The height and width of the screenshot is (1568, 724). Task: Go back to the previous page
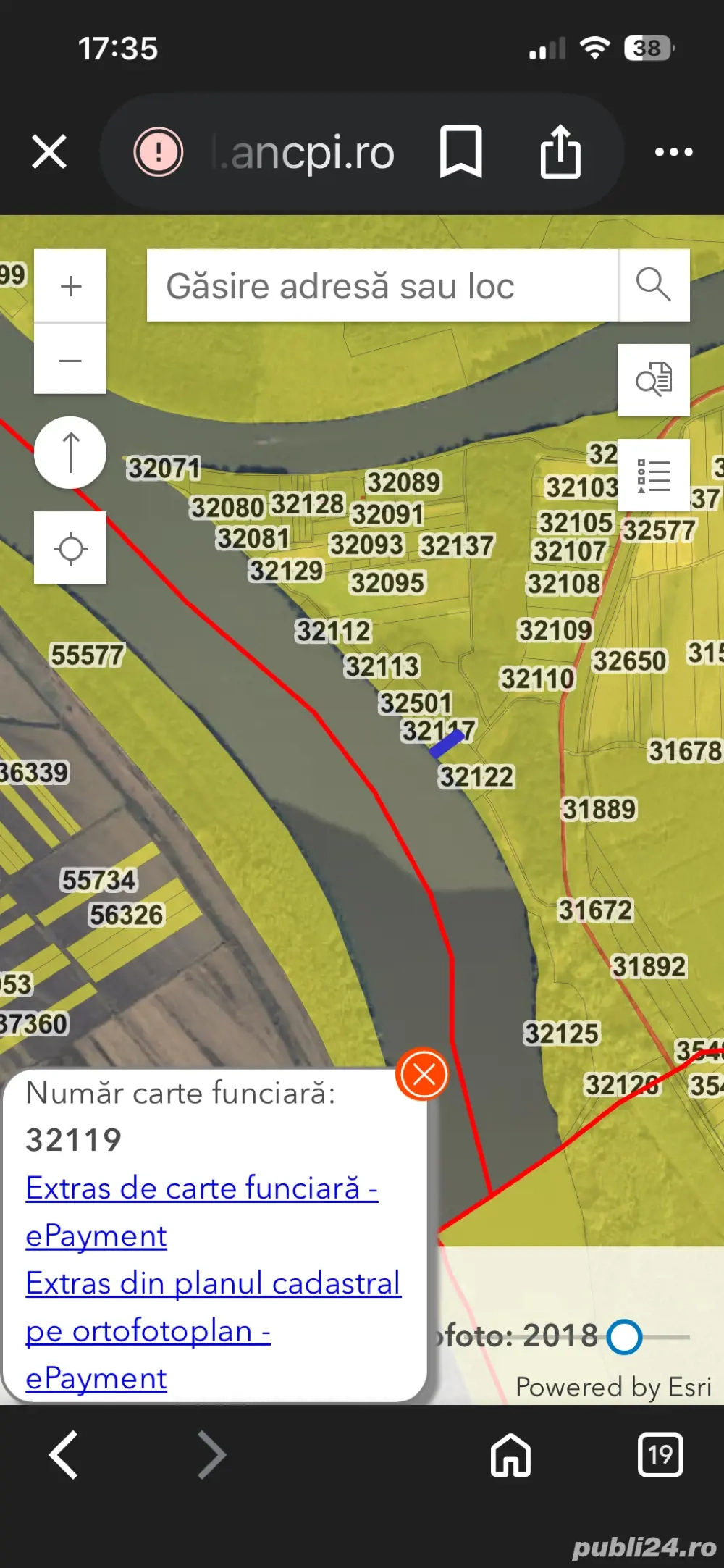click(64, 1454)
